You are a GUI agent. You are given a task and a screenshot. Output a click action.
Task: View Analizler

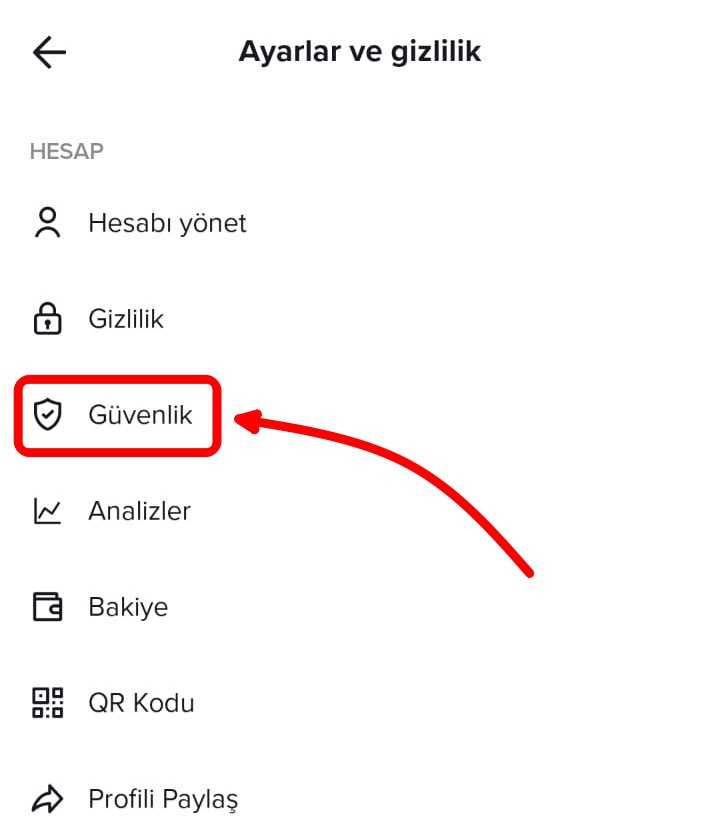coord(138,511)
